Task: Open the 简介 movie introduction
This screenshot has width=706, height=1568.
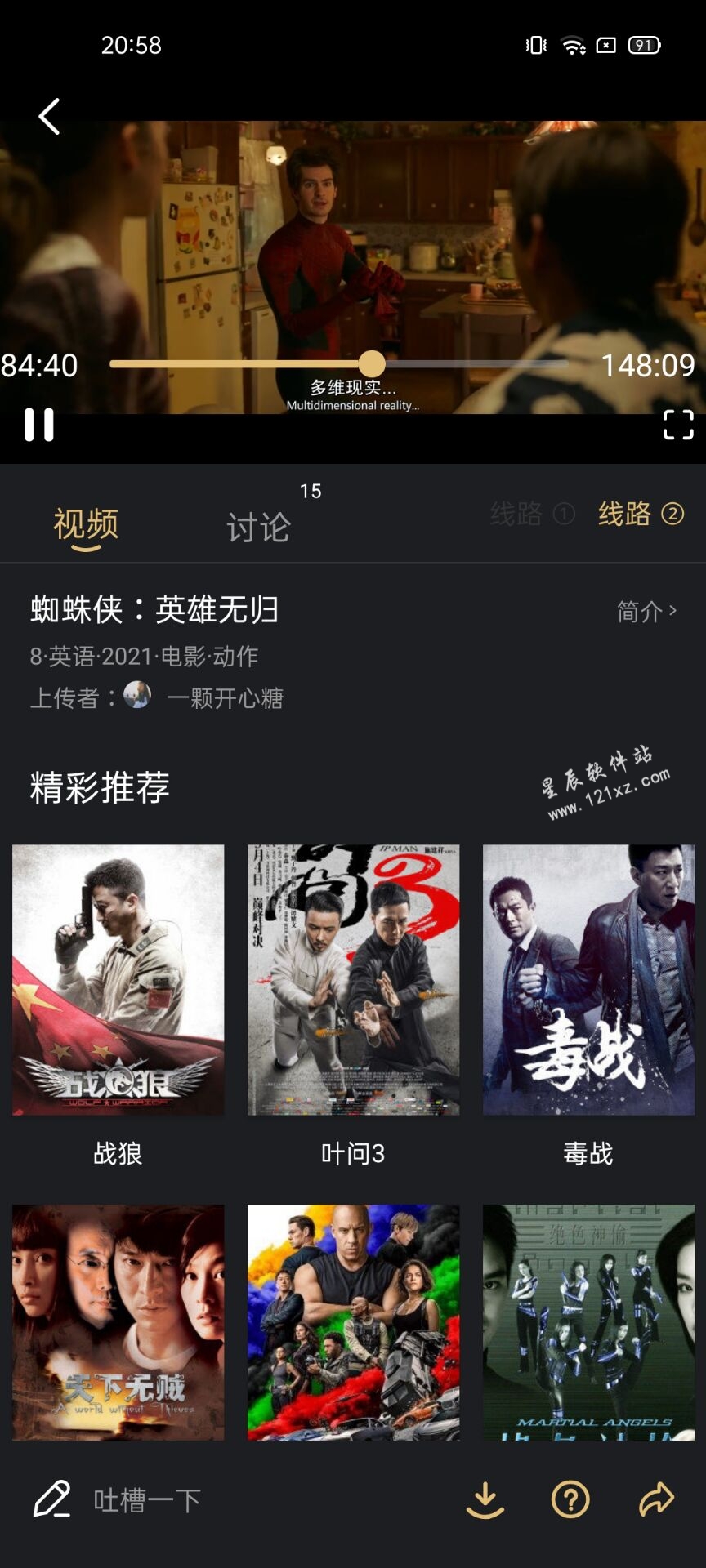Action: pos(646,611)
